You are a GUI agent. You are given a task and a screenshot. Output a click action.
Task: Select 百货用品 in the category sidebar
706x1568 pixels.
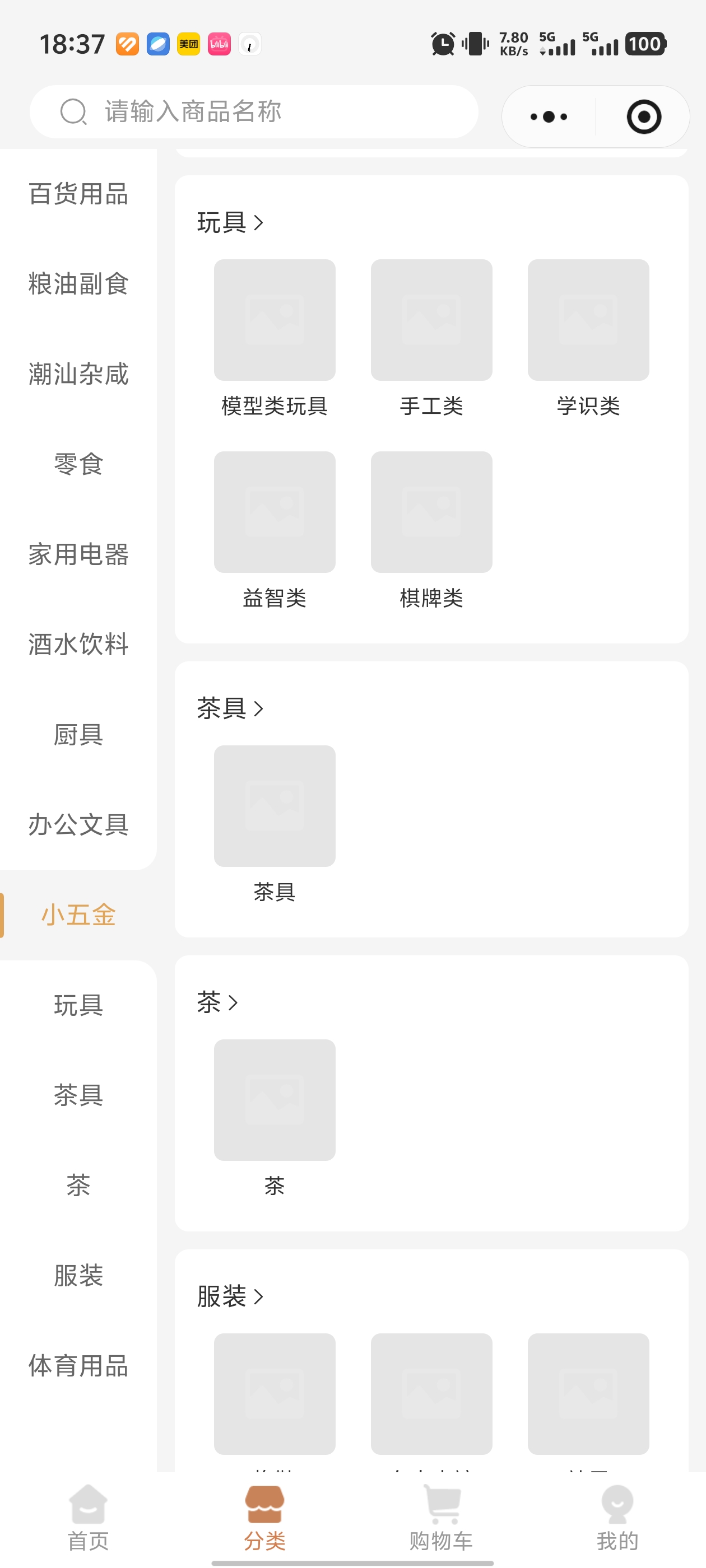pos(78,194)
